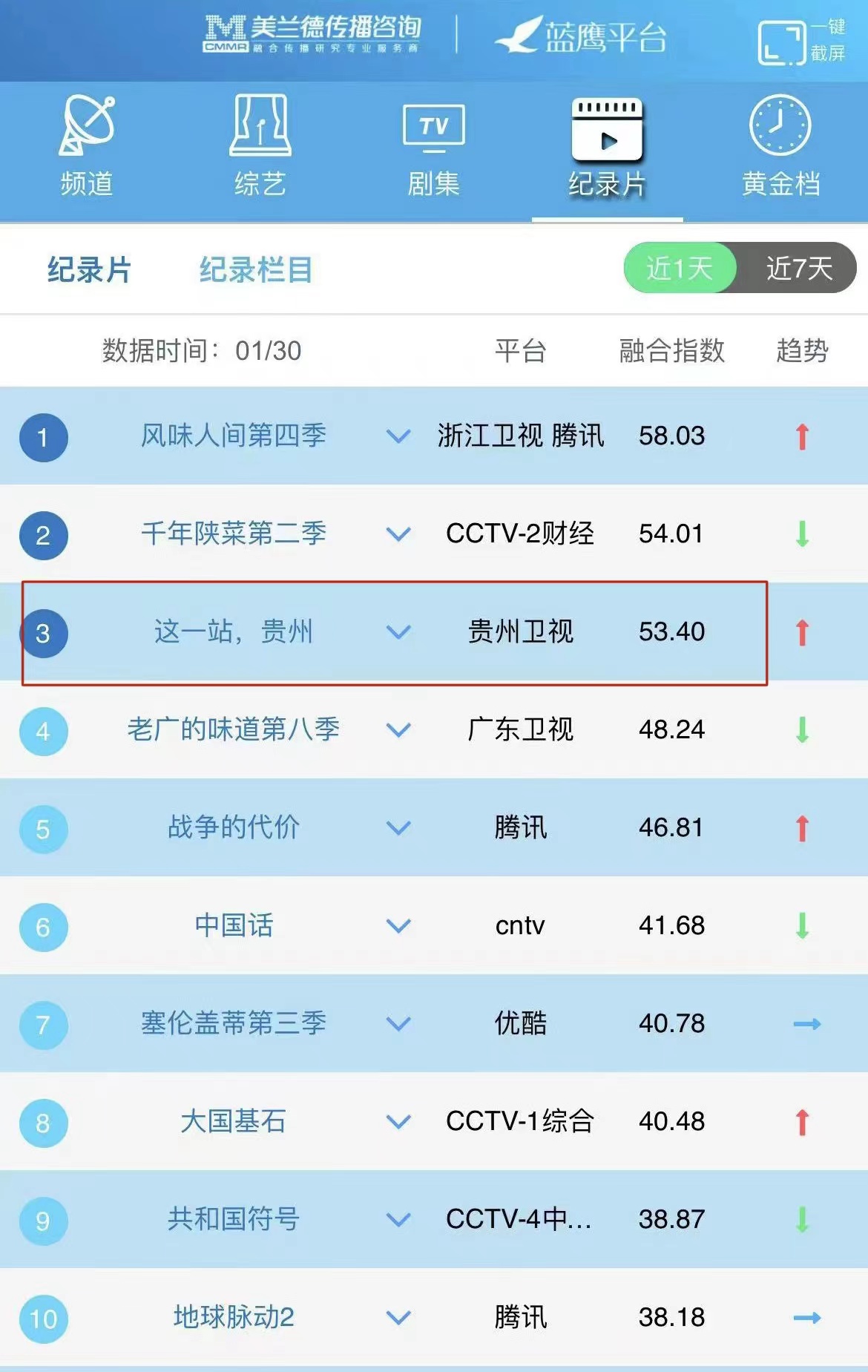Expand details for 千年陕菜第二季
The height and width of the screenshot is (1372, 868).
398,534
